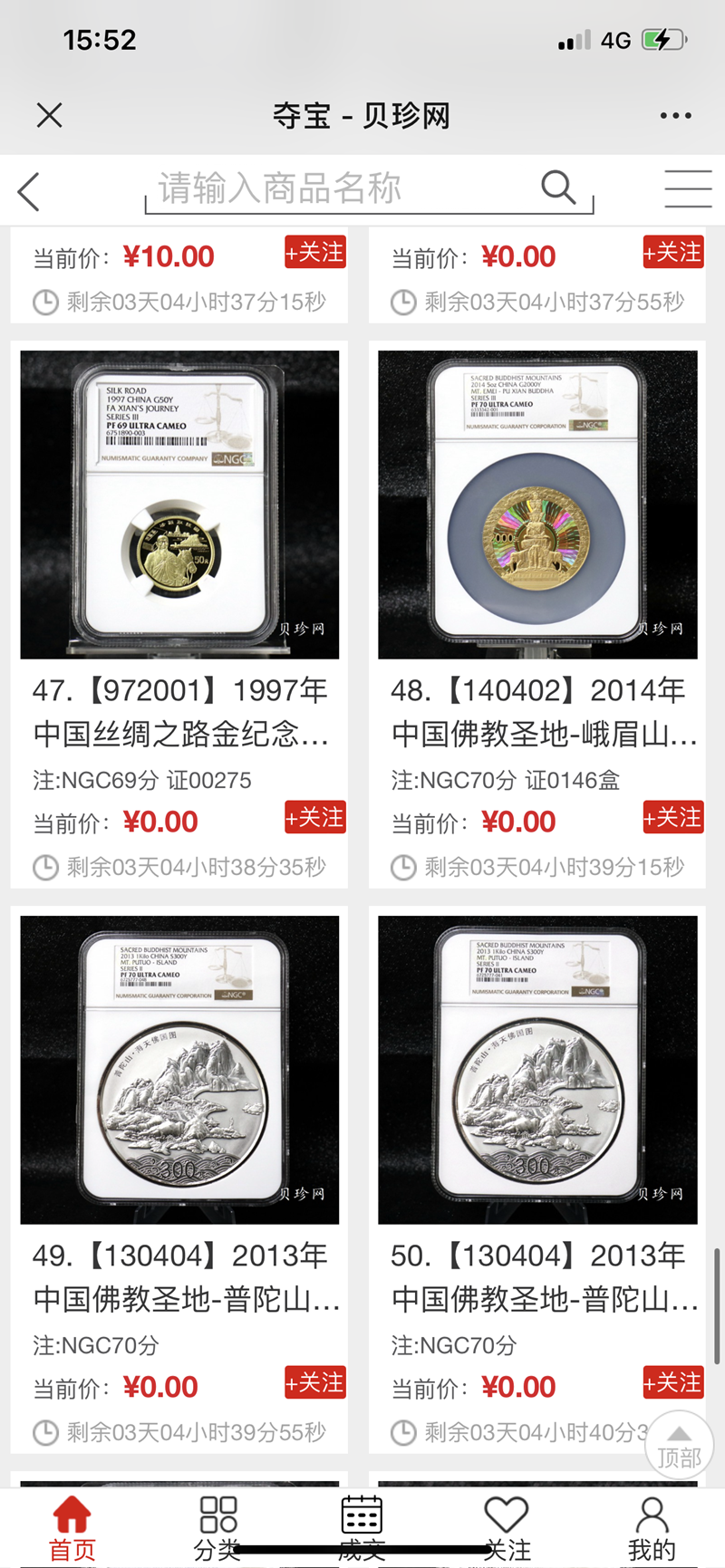Open the three-dot overflow menu
Viewport: 725px width, 1568px height.
[x=675, y=115]
